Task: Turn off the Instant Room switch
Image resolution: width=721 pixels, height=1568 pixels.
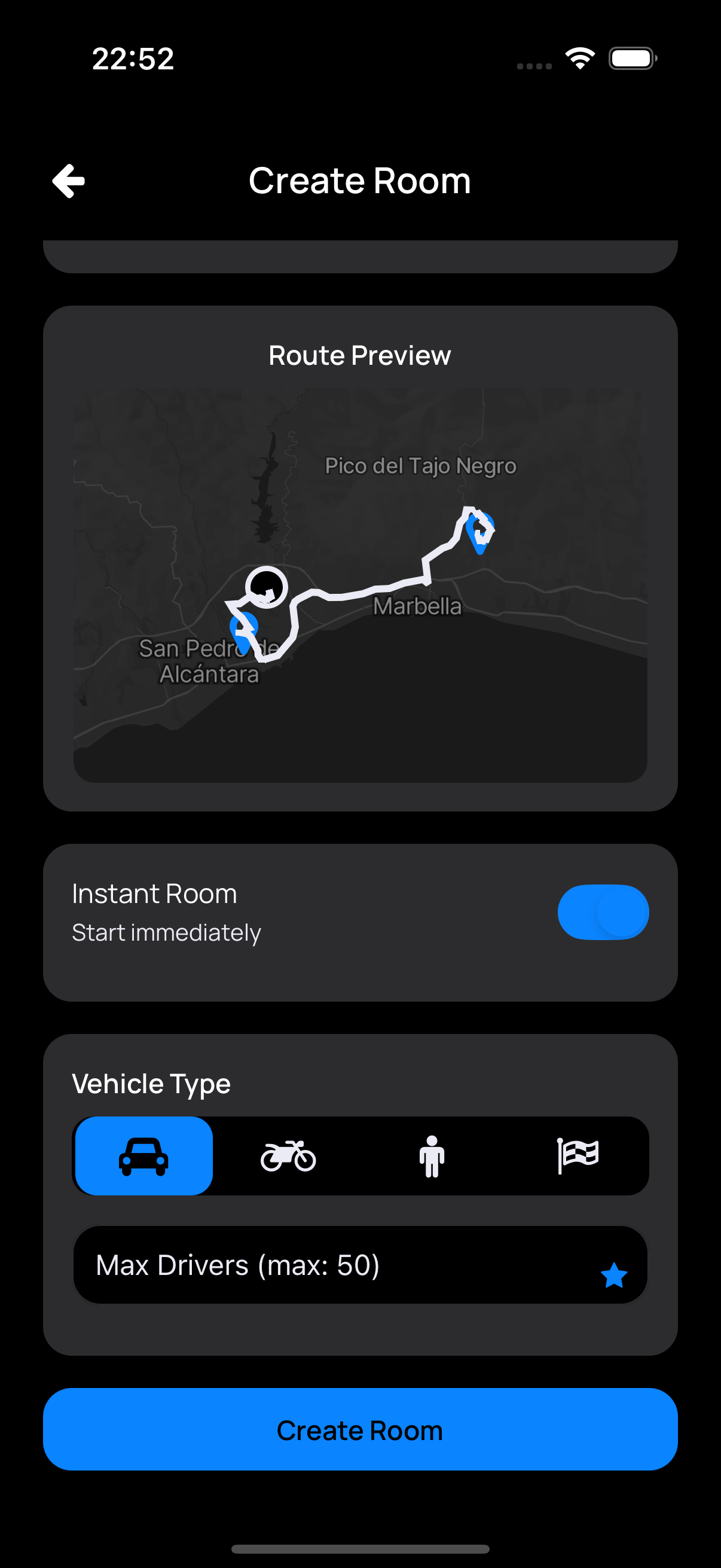Action: point(603,912)
